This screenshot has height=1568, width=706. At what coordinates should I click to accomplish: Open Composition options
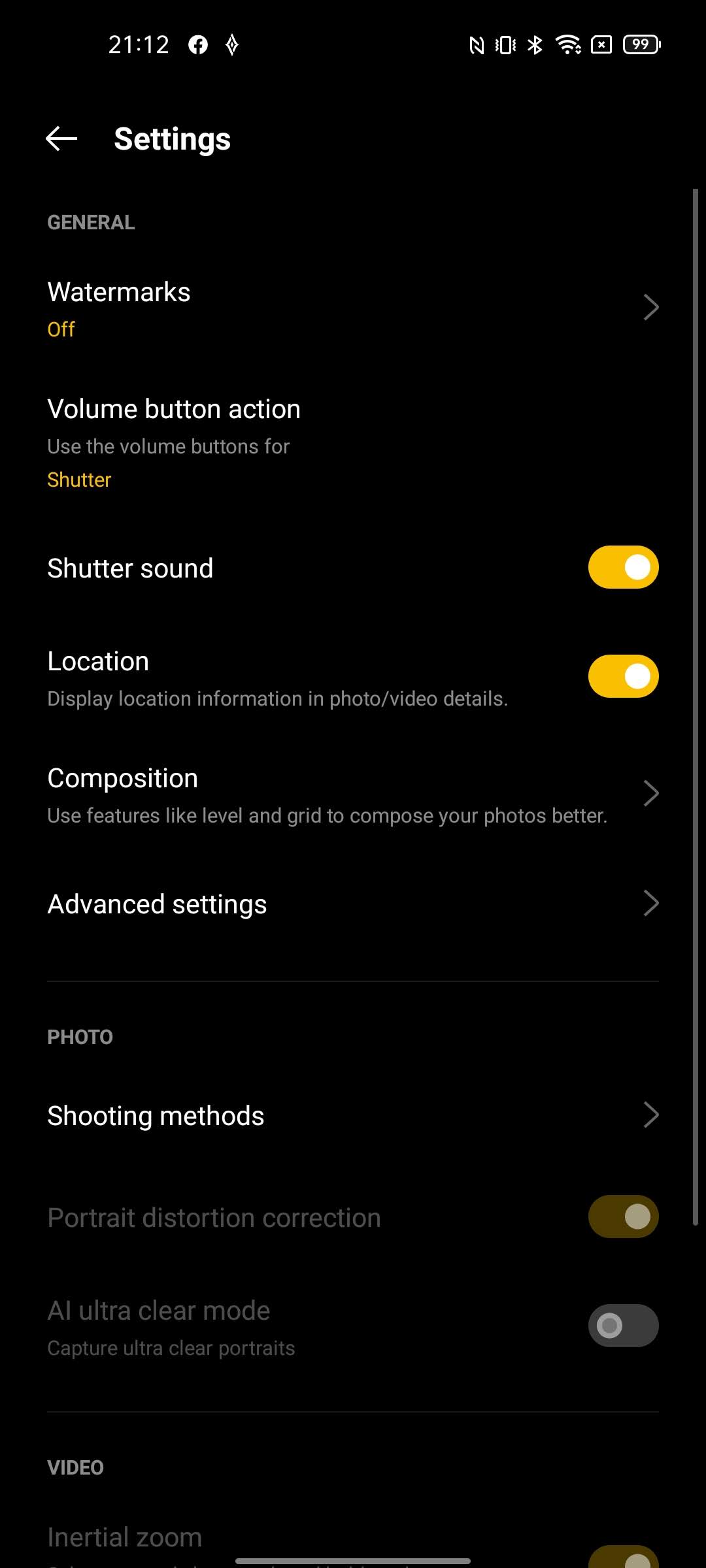click(353, 794)
